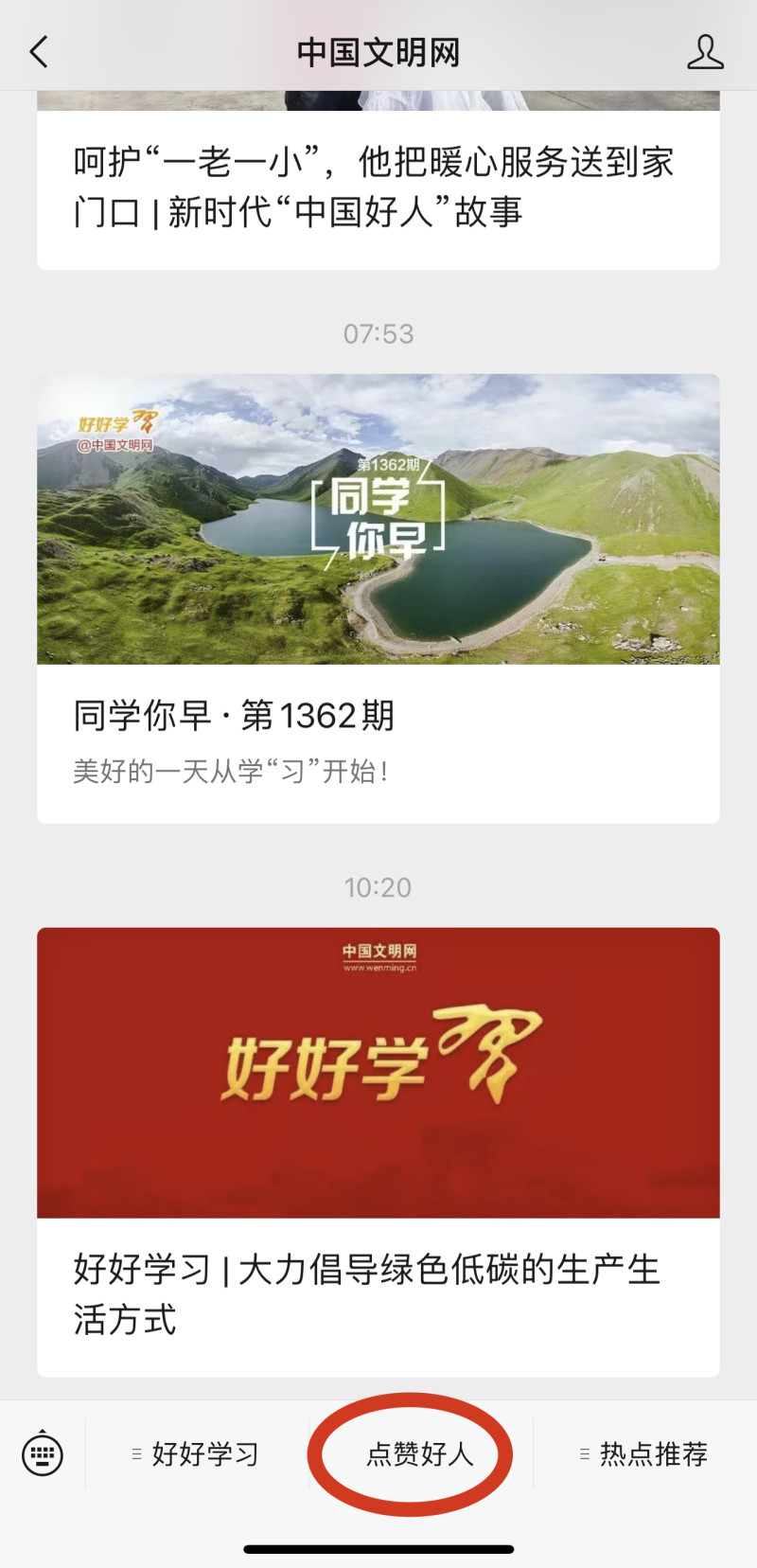Go back from 中国文明网 account
The width and height of the screenshot is (757, 1568).
(x=39, y=52)
